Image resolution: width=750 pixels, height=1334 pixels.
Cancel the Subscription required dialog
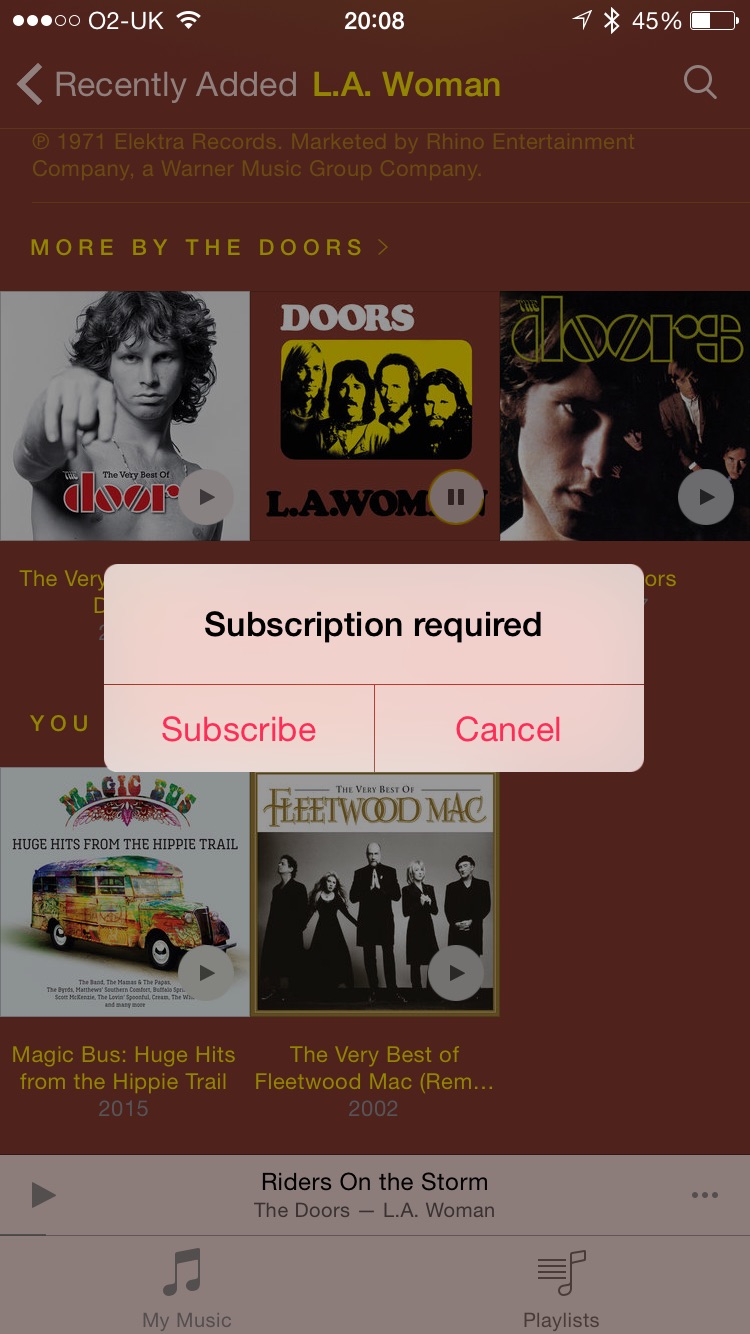click(509, 729)
